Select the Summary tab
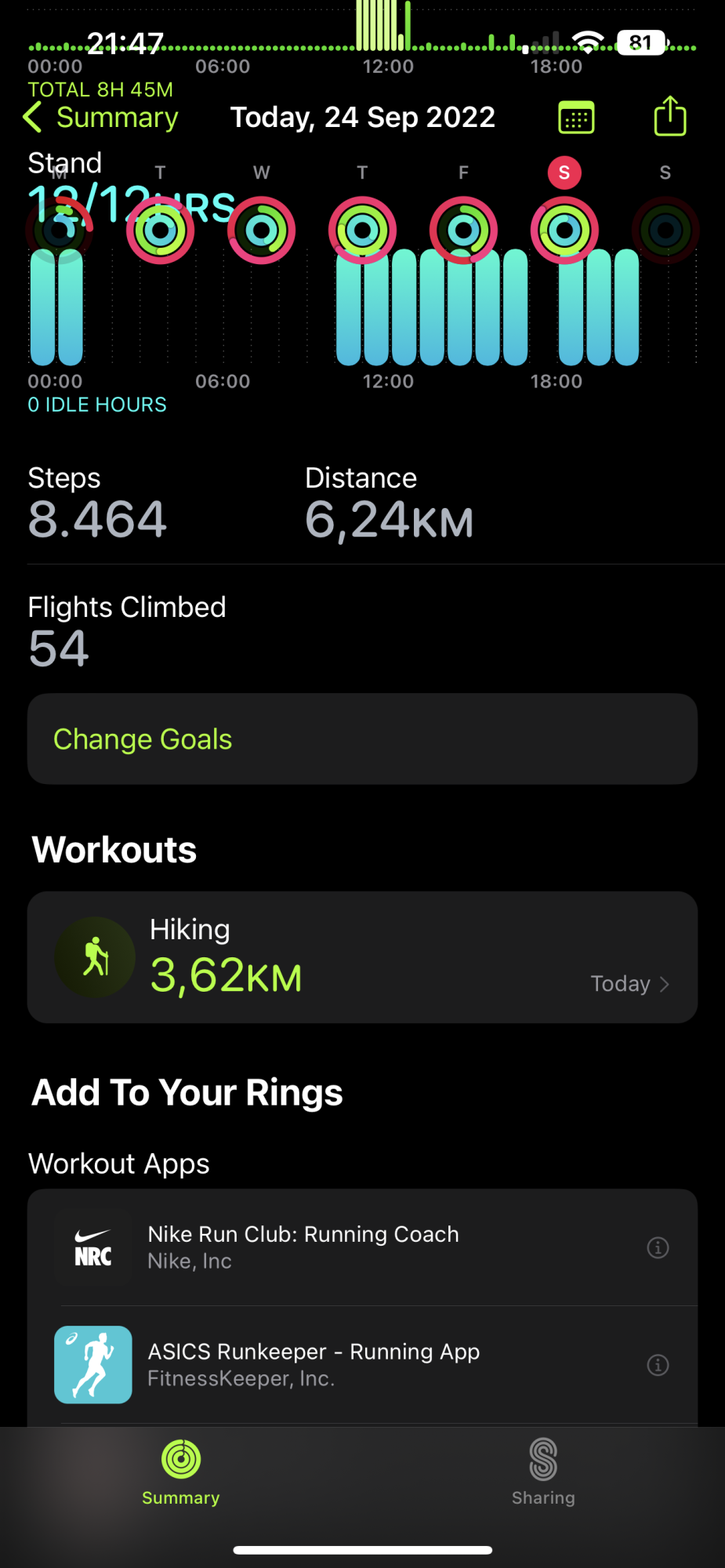Viewport: 725px width, 1568px height. (181, 1472)
